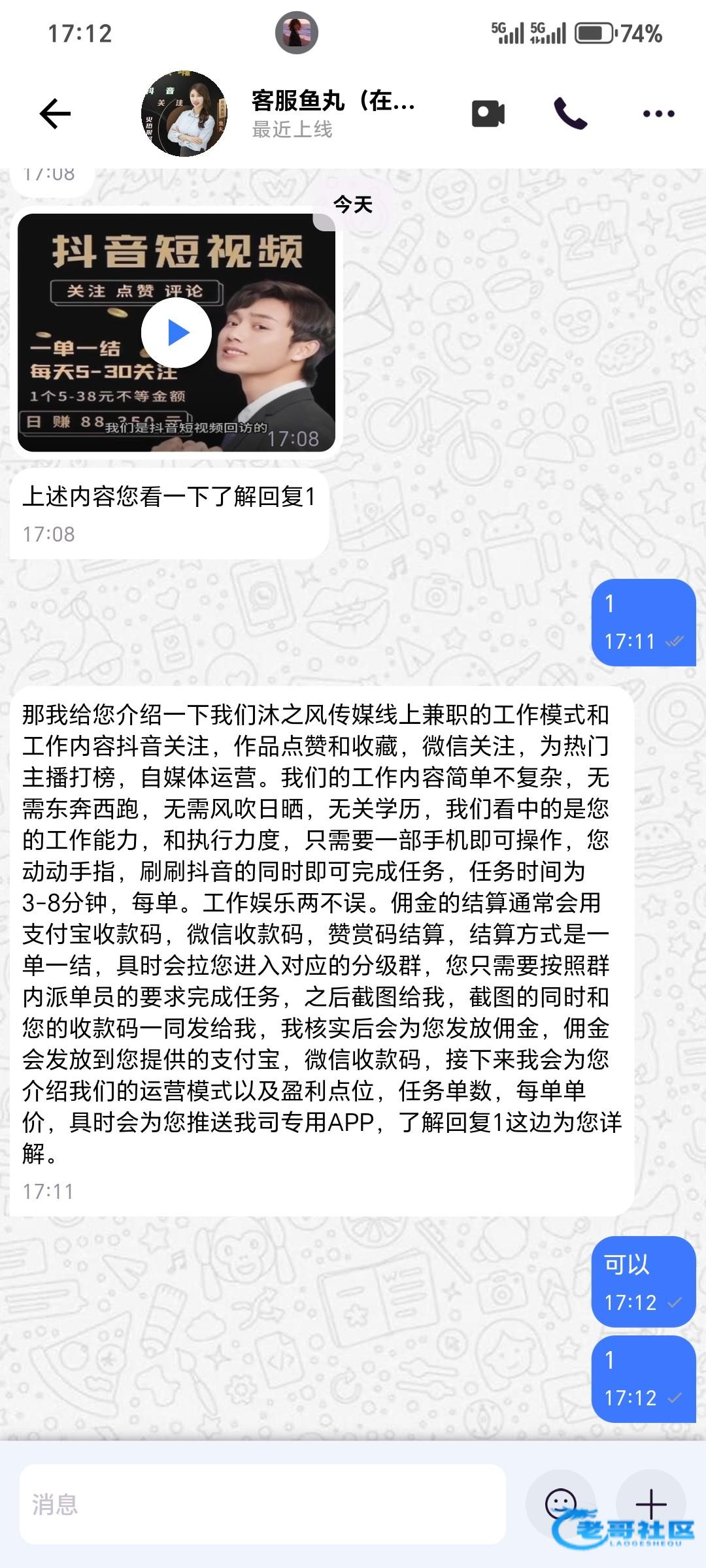The width and height of the screenshot is (706, 1568).
Task: Start a video call with 客服鱼丸
Action: click(x=488, y=114)
